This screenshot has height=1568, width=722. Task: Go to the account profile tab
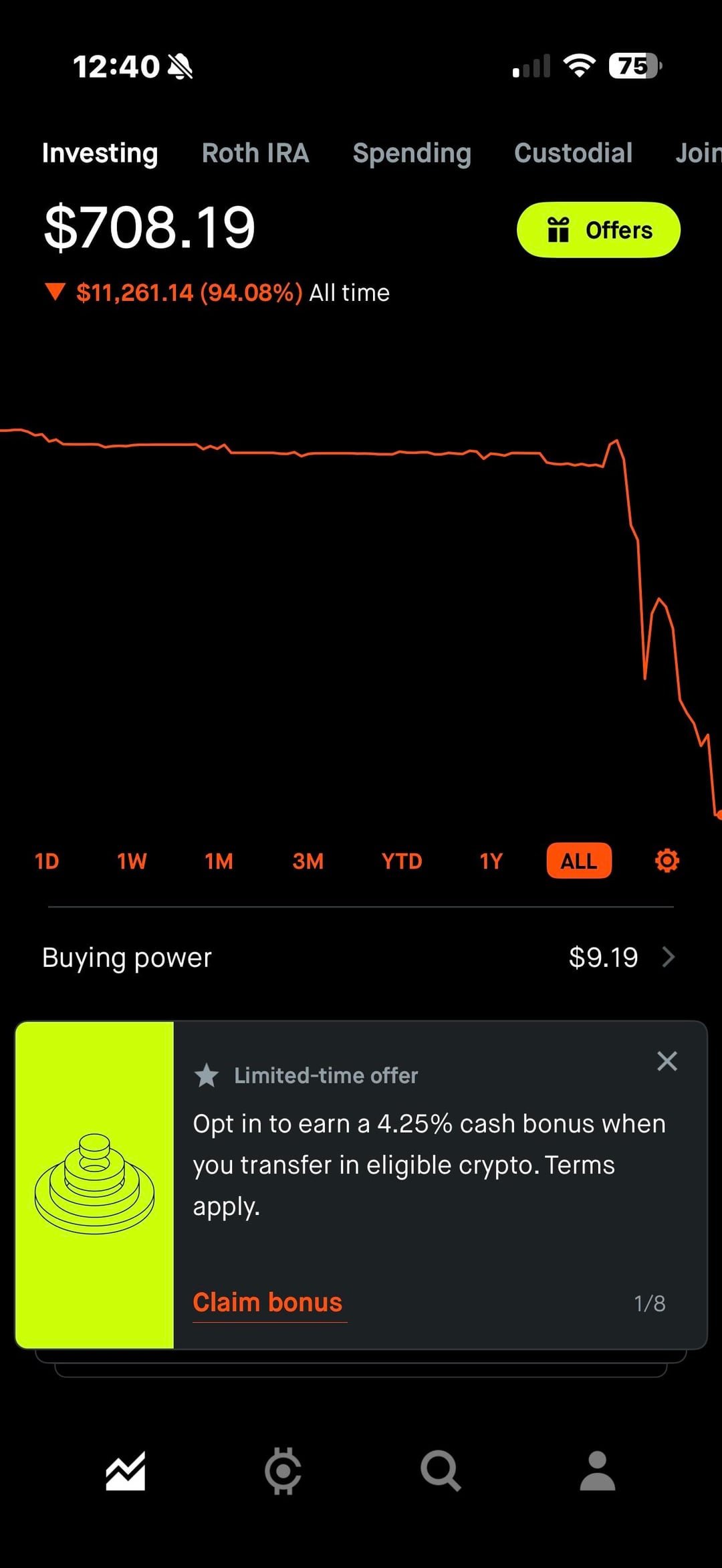pyautogui.click(x=598, y=1471)
